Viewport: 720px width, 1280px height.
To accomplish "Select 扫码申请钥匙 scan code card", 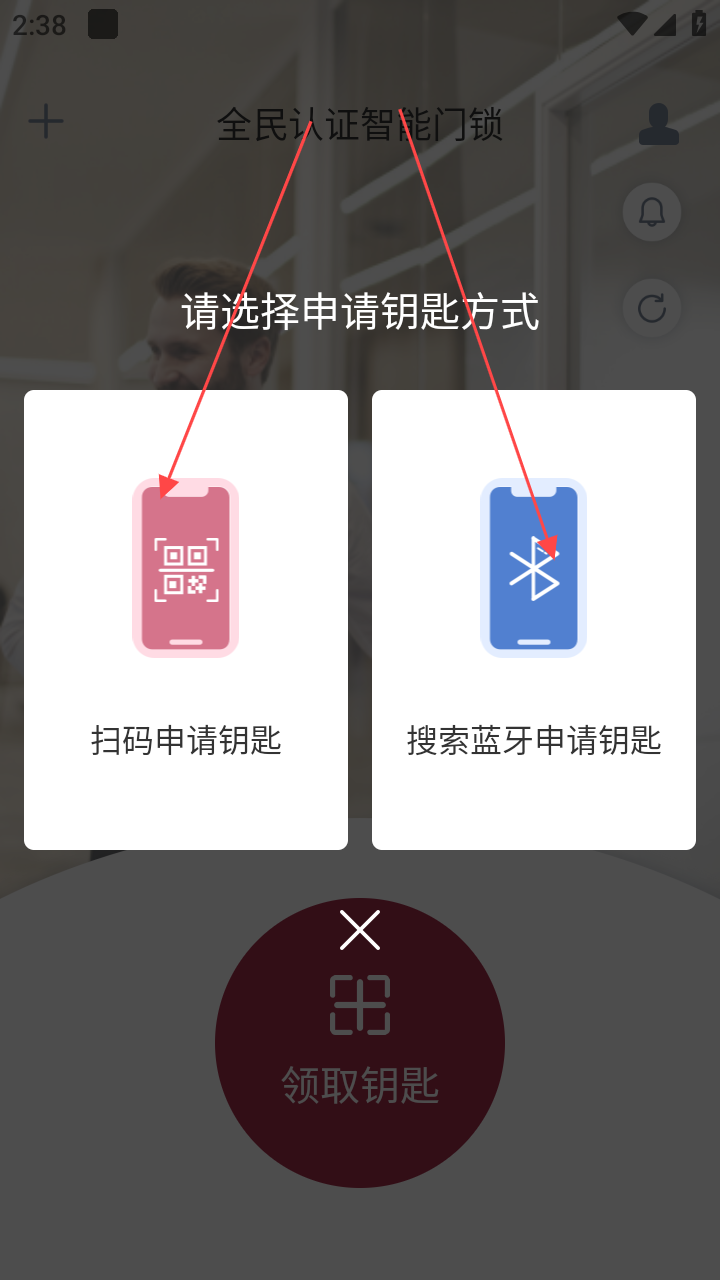I will click(186, 620).
